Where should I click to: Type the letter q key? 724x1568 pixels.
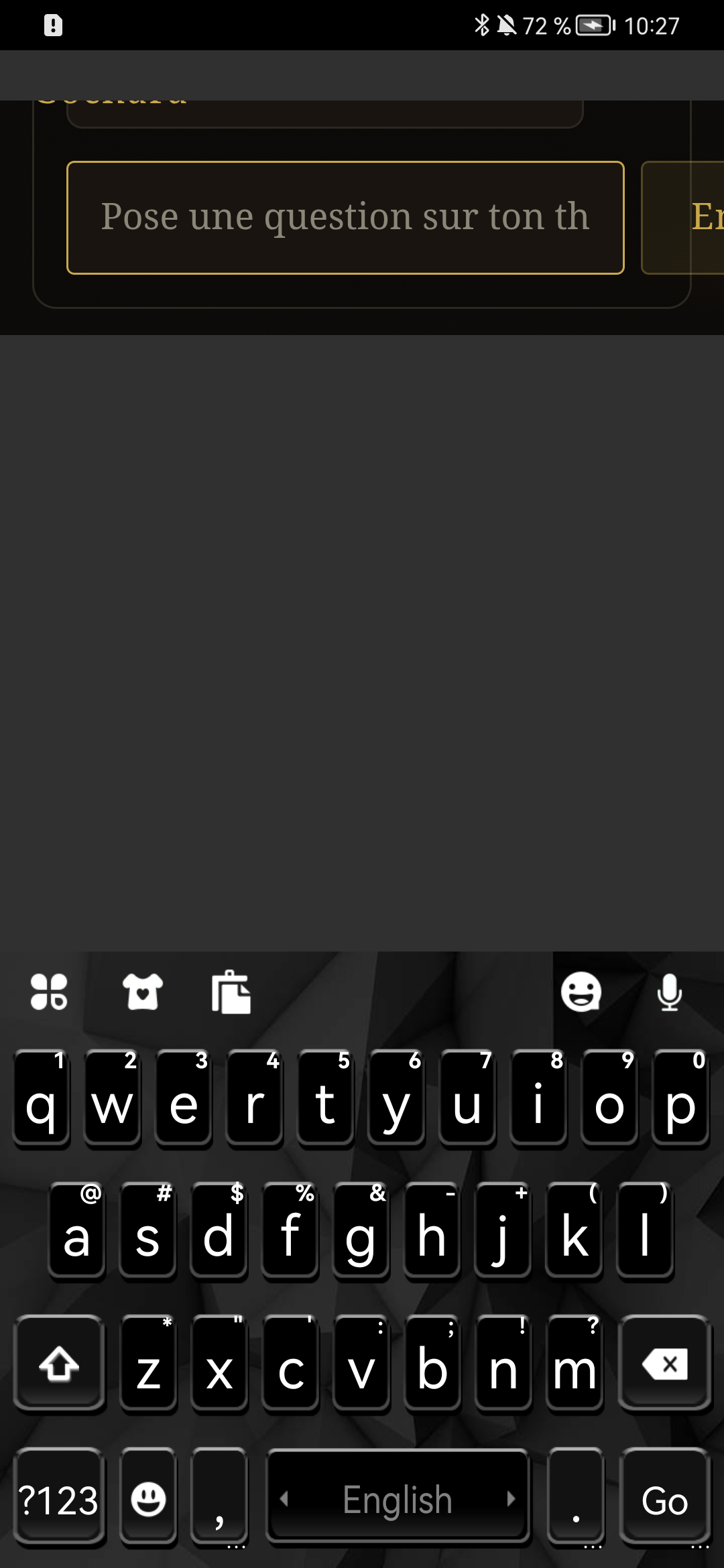coord(41,1099)
